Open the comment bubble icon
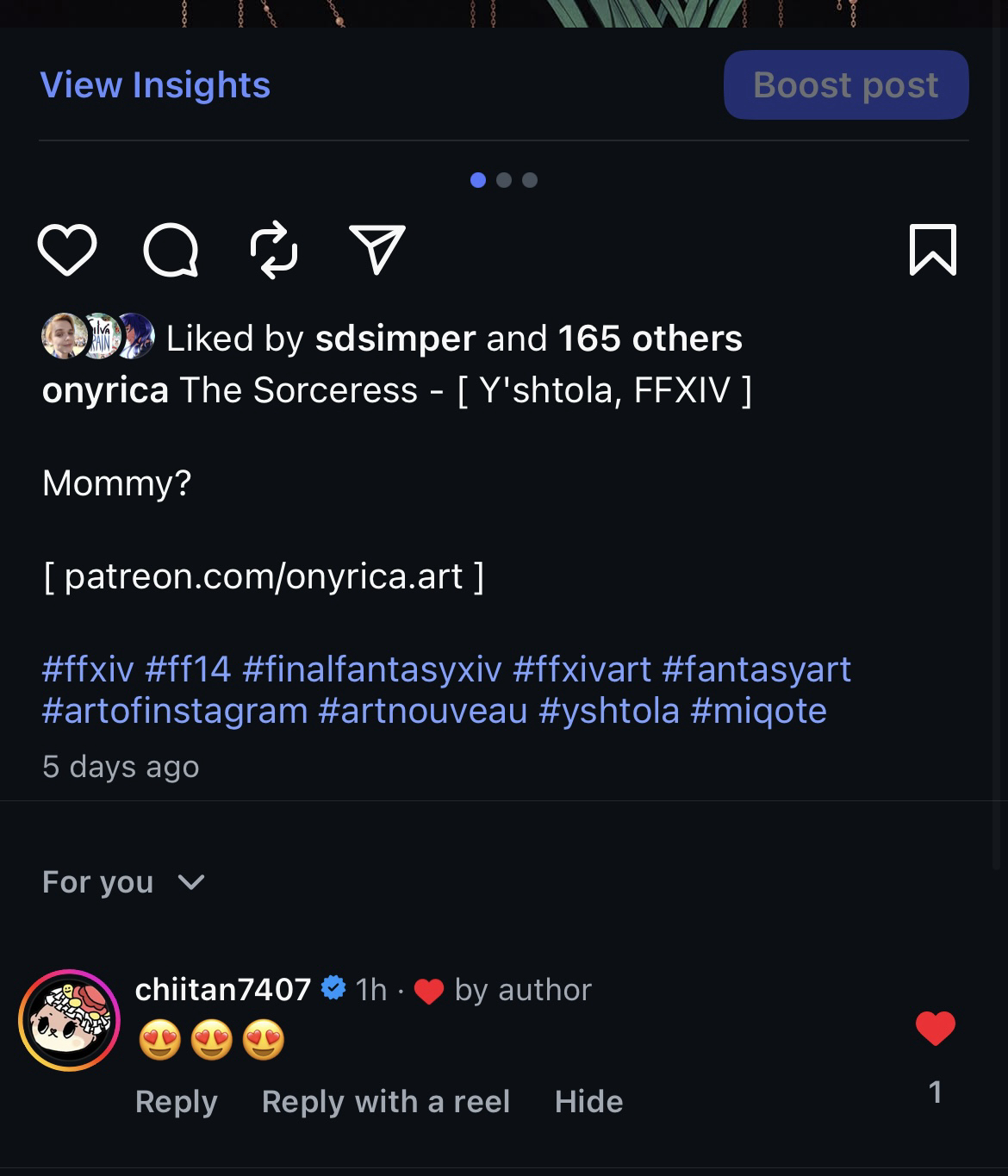This screenshot has width=1008, height=1176. click(x=171, y=251)
